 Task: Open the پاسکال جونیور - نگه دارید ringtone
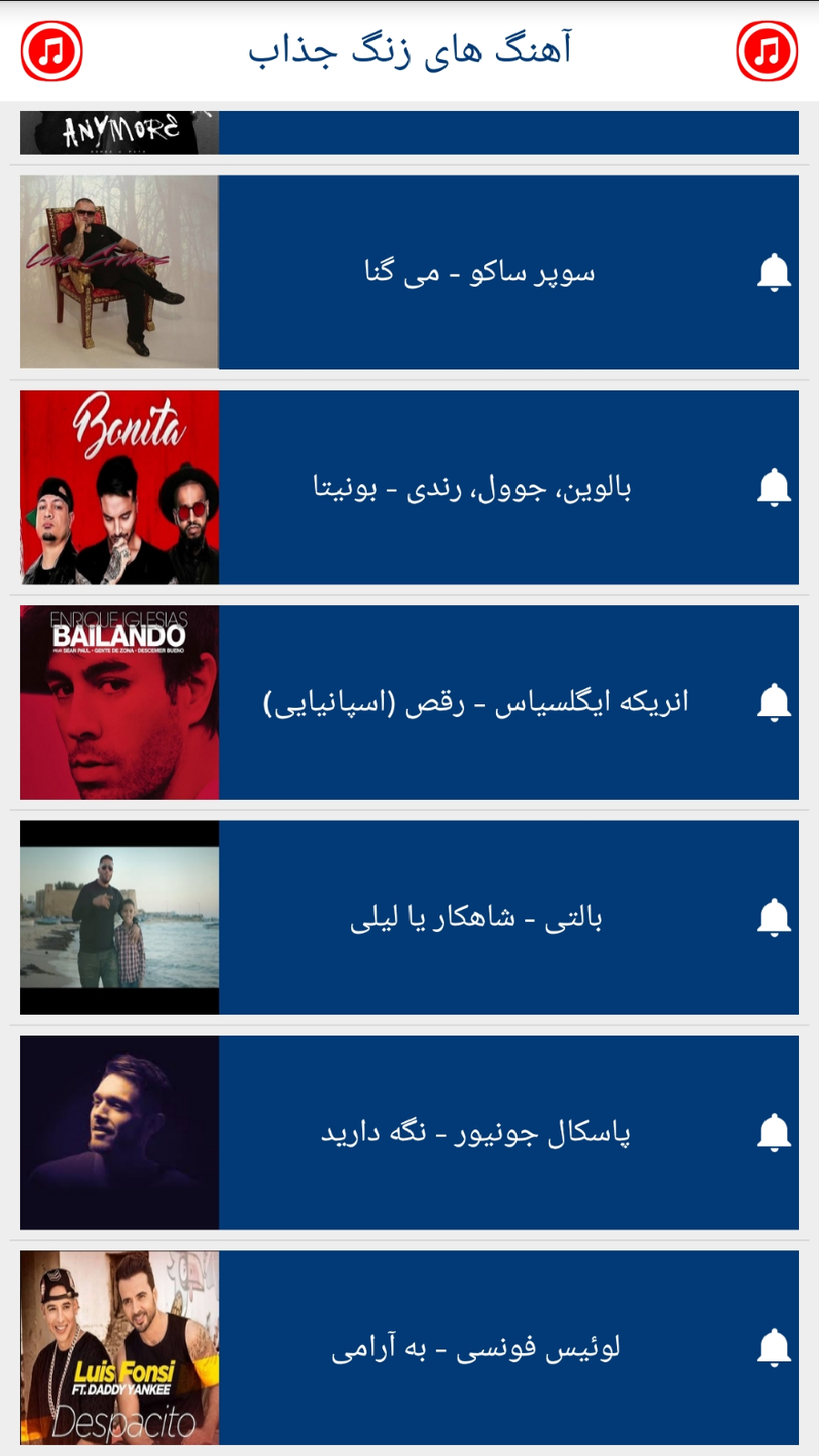[475, 1133]
